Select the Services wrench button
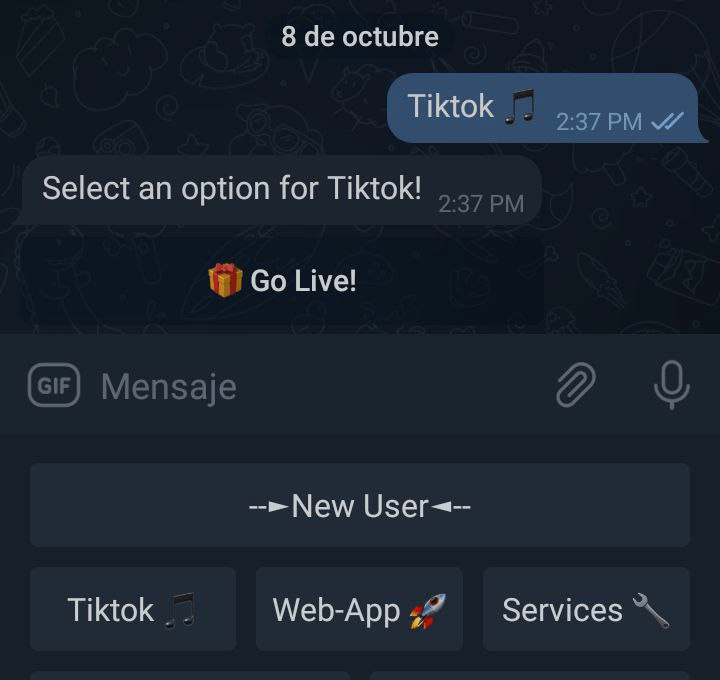 (586, 609)
